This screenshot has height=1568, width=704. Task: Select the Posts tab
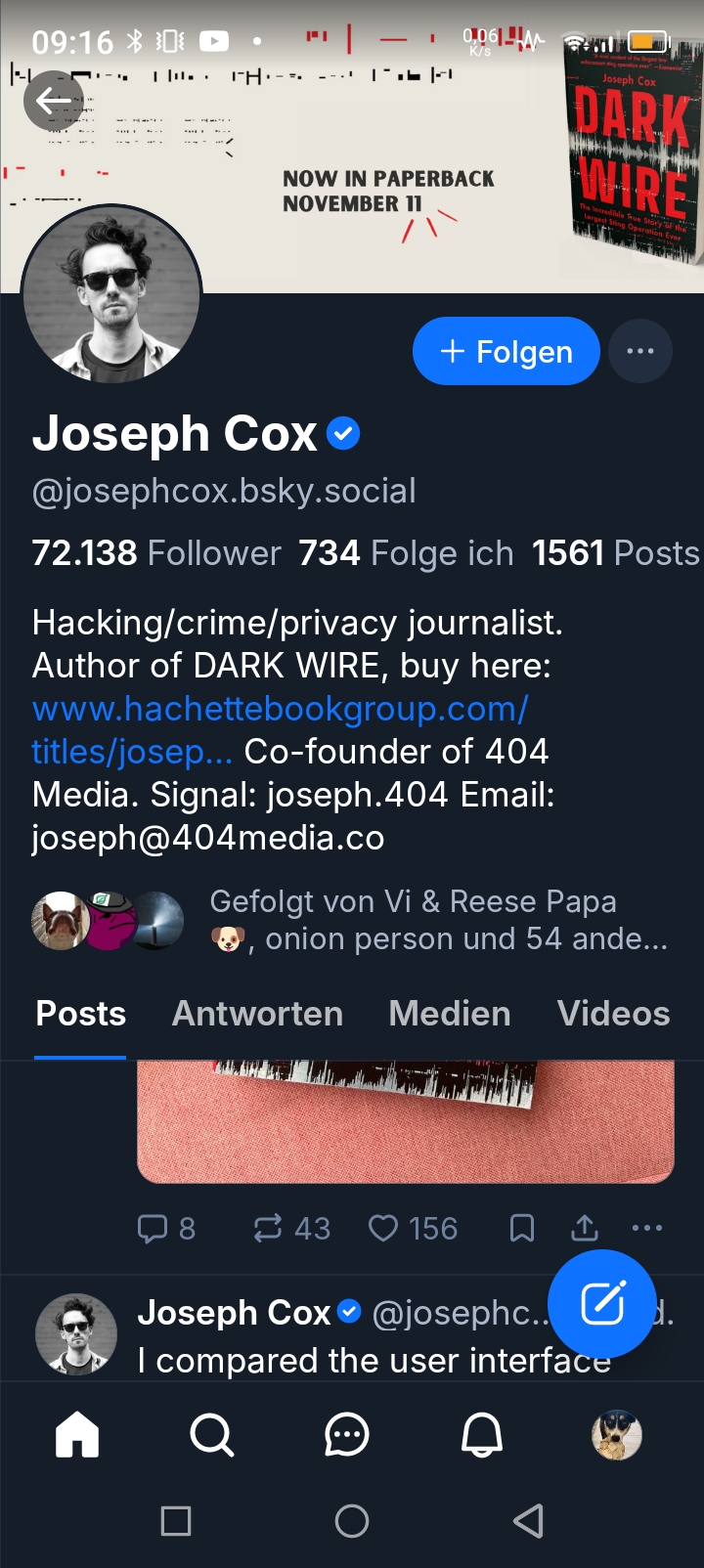tap(80, 1014)
